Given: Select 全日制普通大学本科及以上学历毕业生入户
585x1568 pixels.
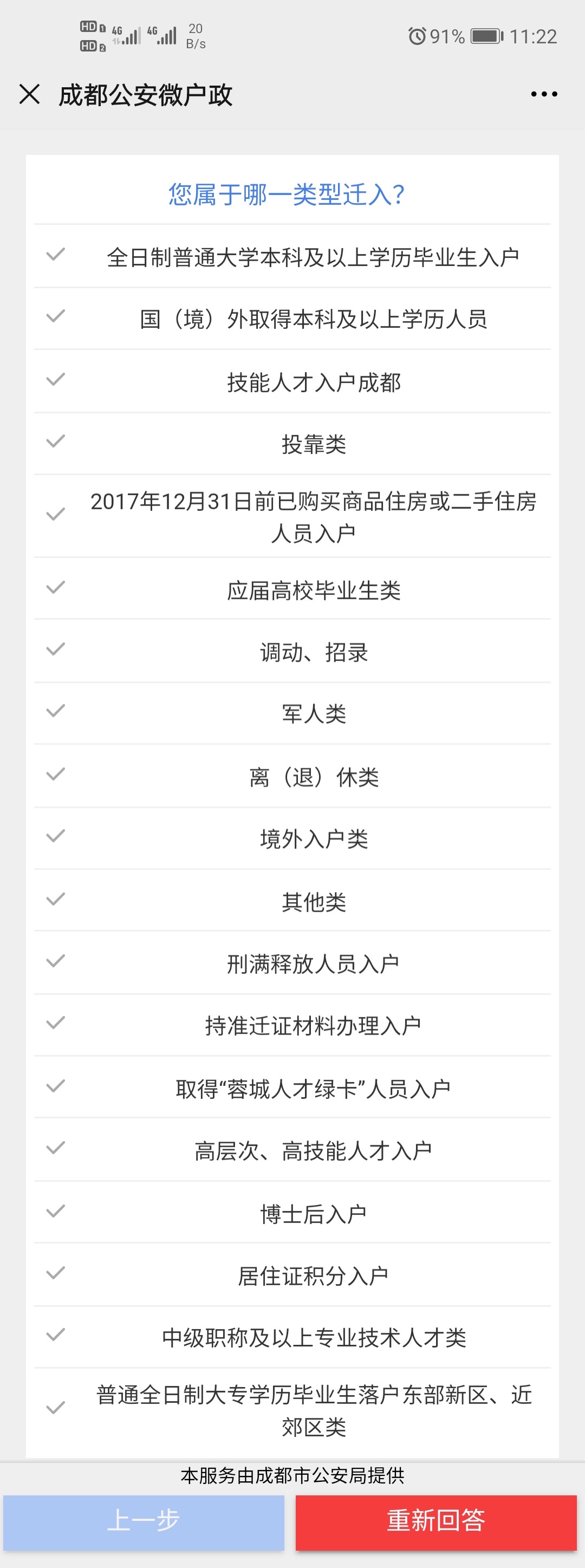Looking at the screenshot, I should pos(313,257).
